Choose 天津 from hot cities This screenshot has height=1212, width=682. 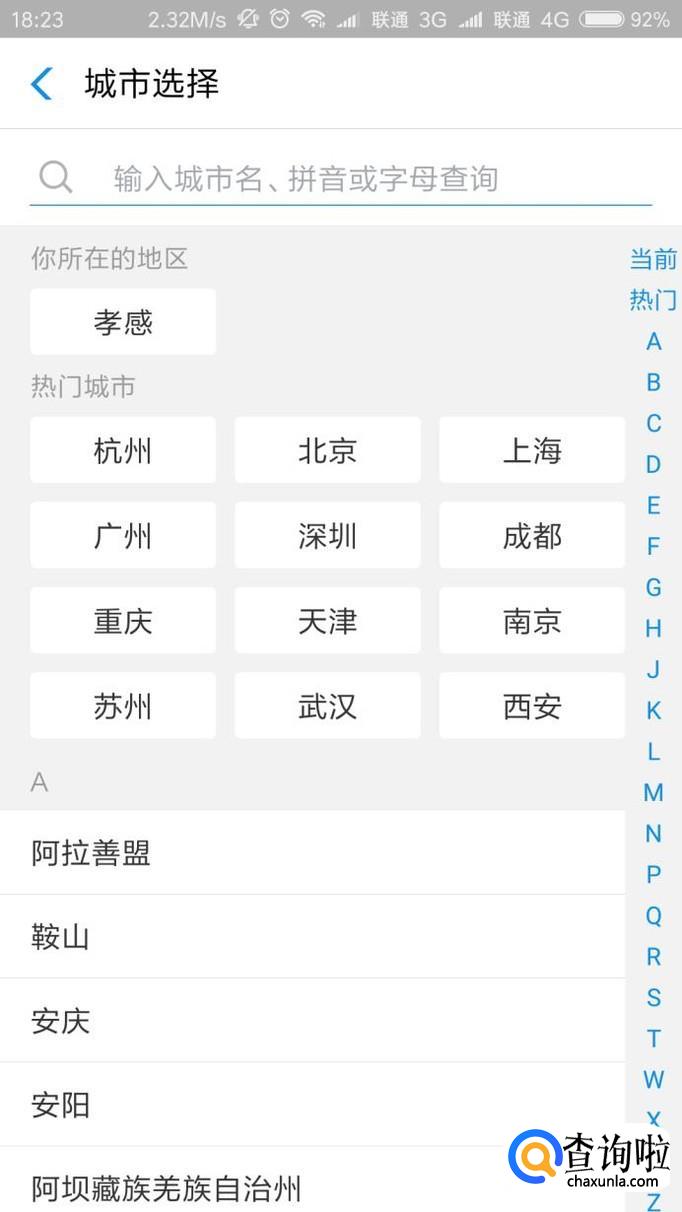[x=327, y=620]
